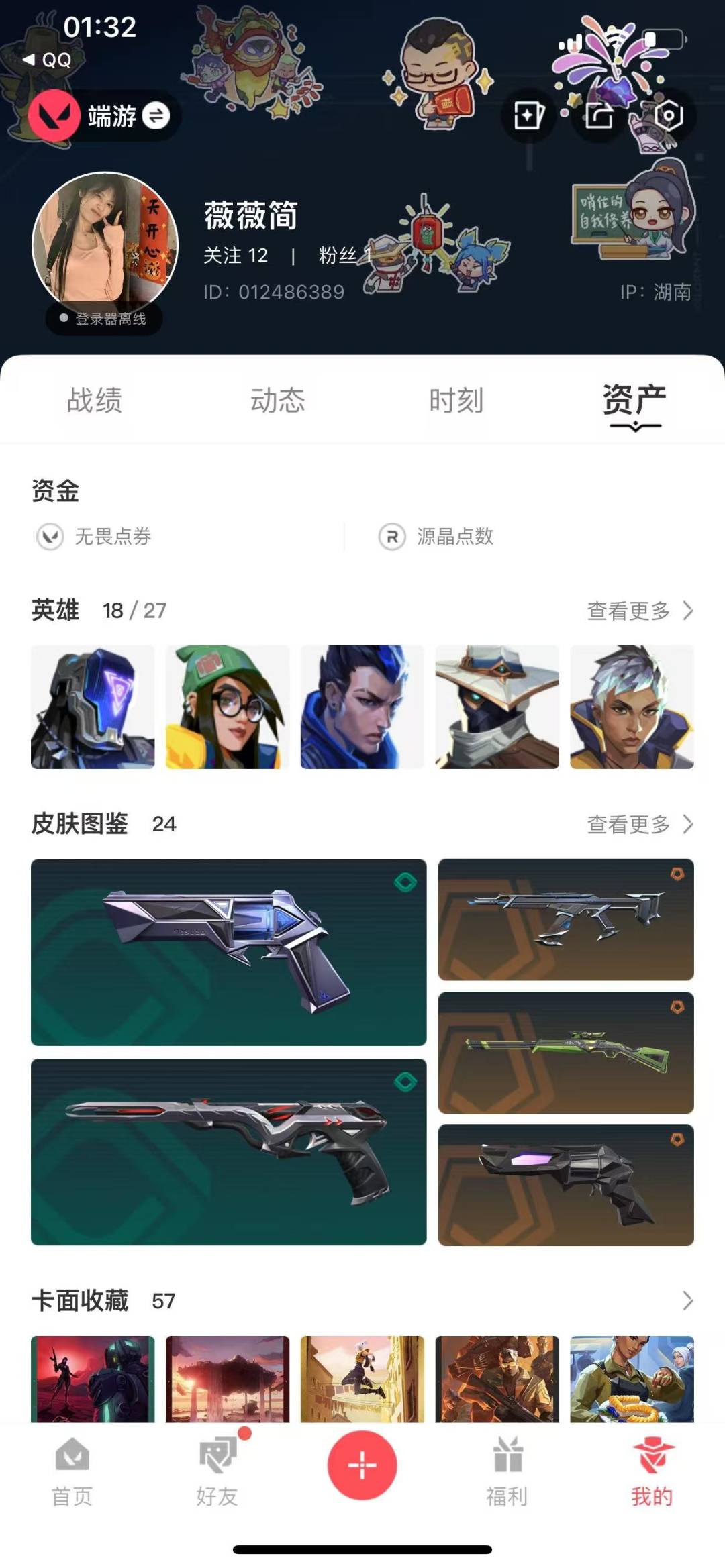This screenshot has width=725, height=1568.
Task: Open the share icon in header
Action: (x=599, y=115)
